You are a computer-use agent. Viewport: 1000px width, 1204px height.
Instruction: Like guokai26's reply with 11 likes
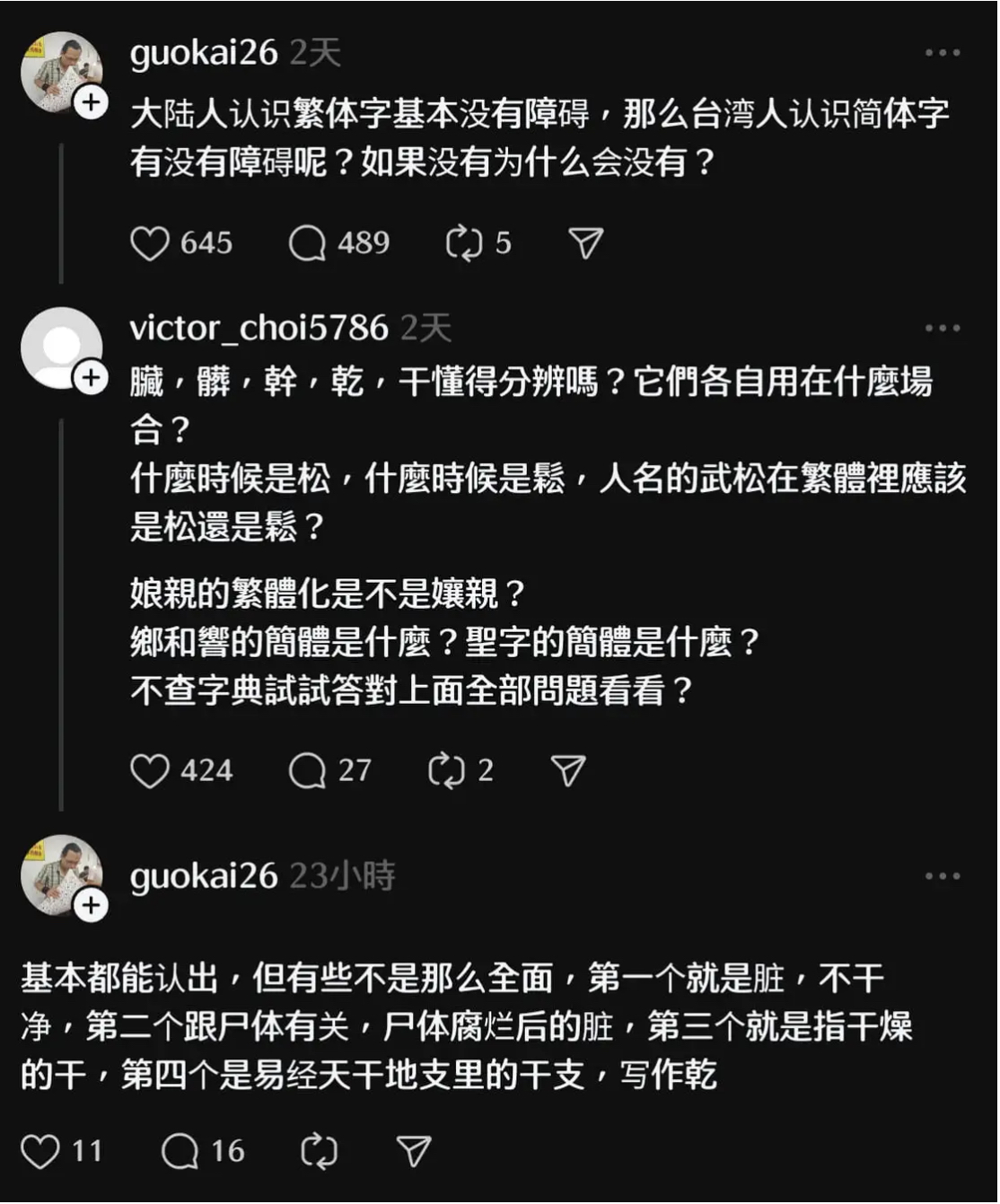[x=40, y=1152]
